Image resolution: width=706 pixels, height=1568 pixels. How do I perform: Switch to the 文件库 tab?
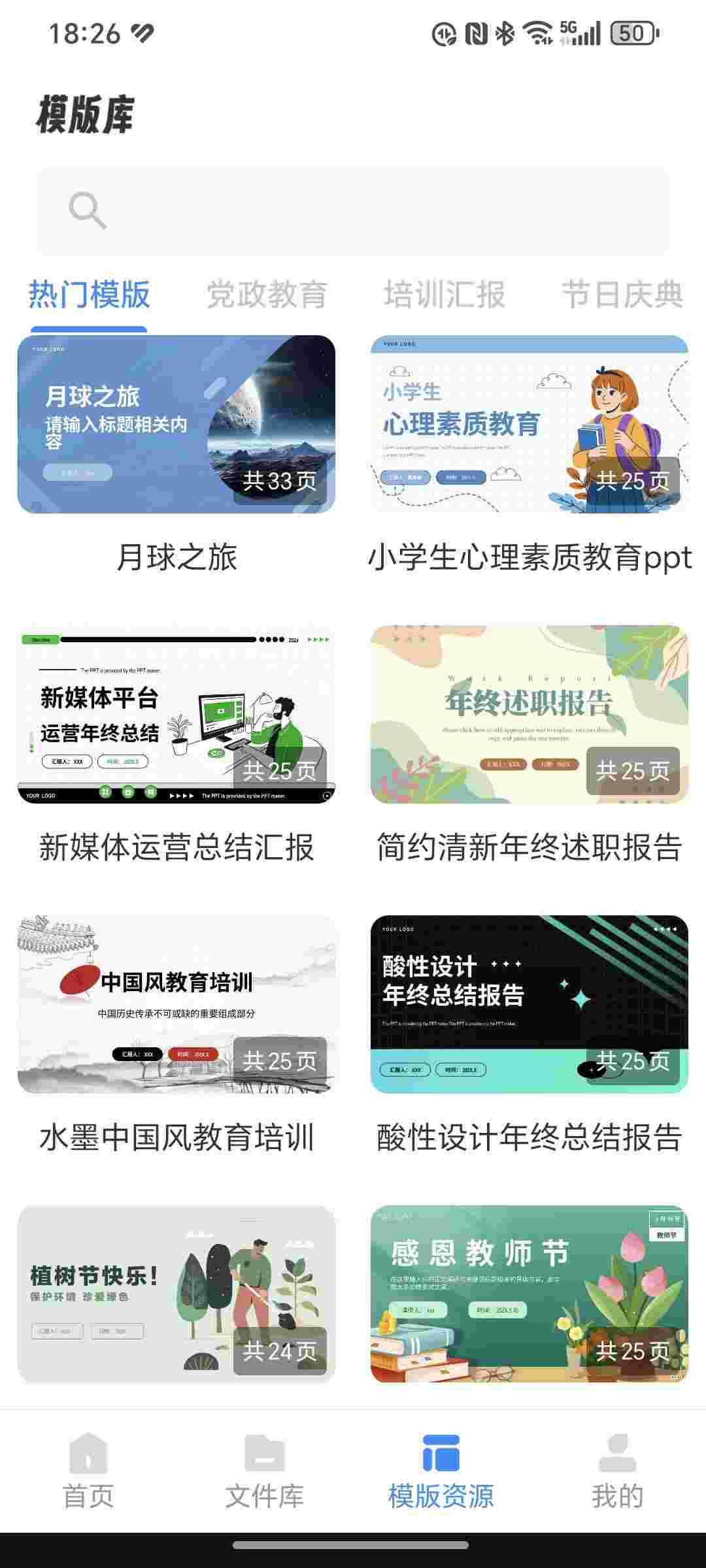265,1471
